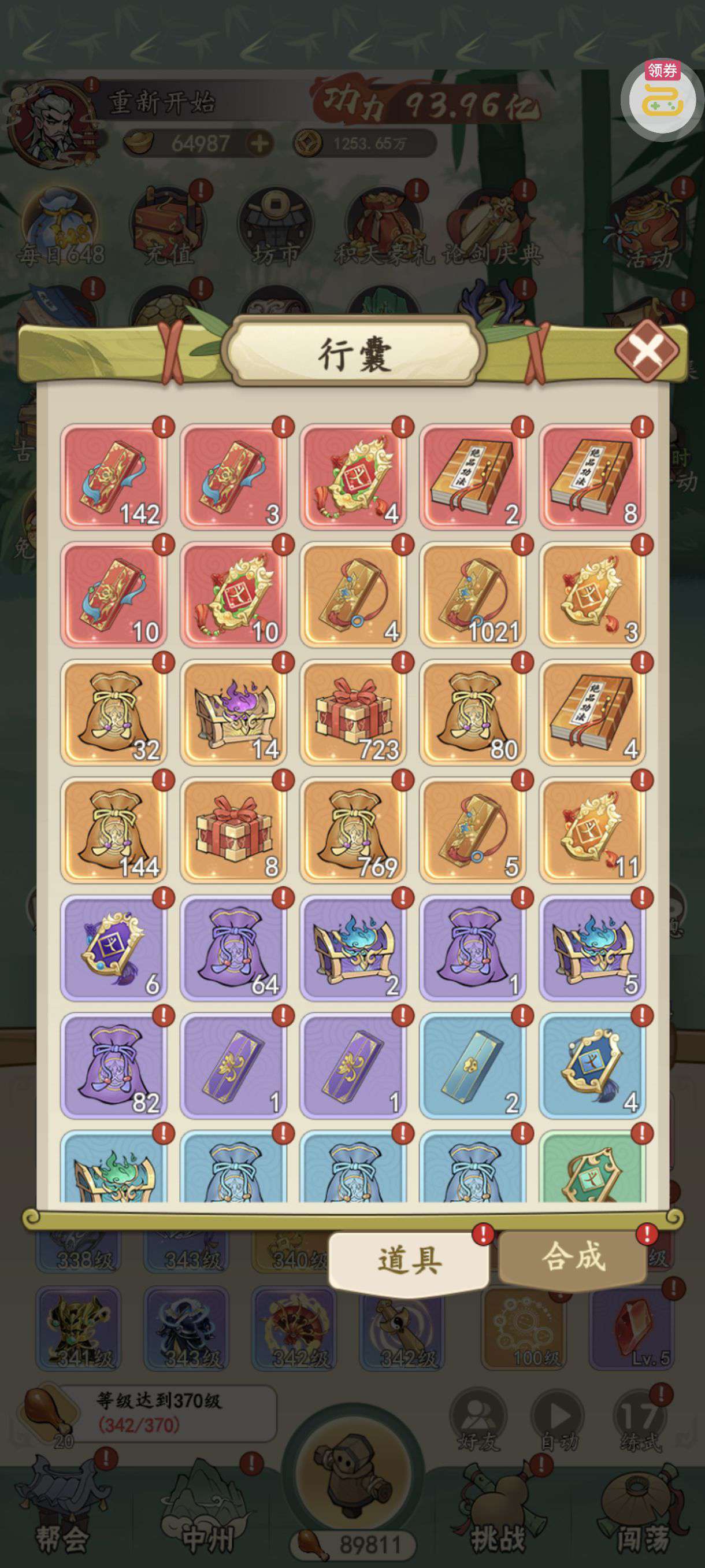Image resolution: width=705 pixels, height=1568 pixels.
Task: Select the blue badge item with count 4
Action: pos(592,1066)
